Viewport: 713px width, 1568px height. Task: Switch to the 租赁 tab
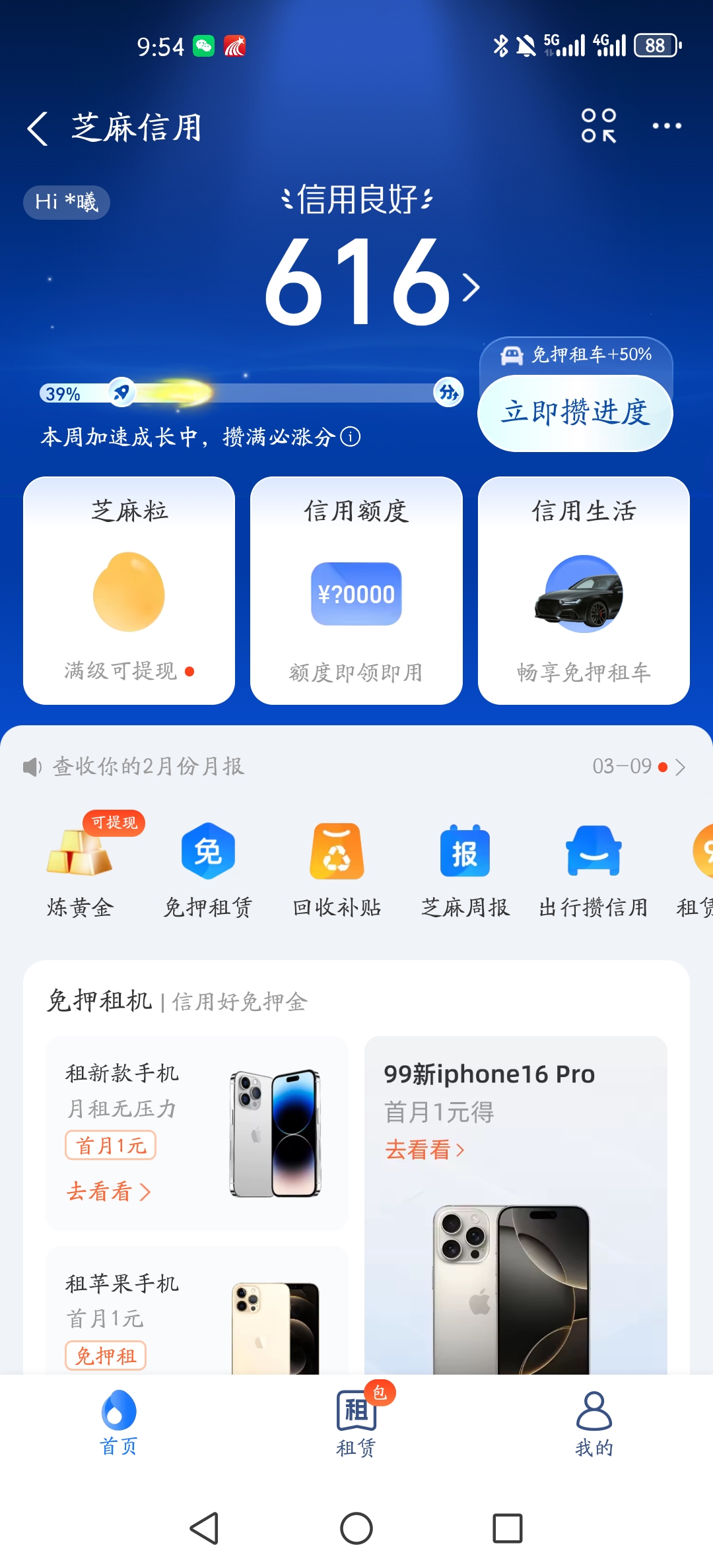pos(356,1423)
